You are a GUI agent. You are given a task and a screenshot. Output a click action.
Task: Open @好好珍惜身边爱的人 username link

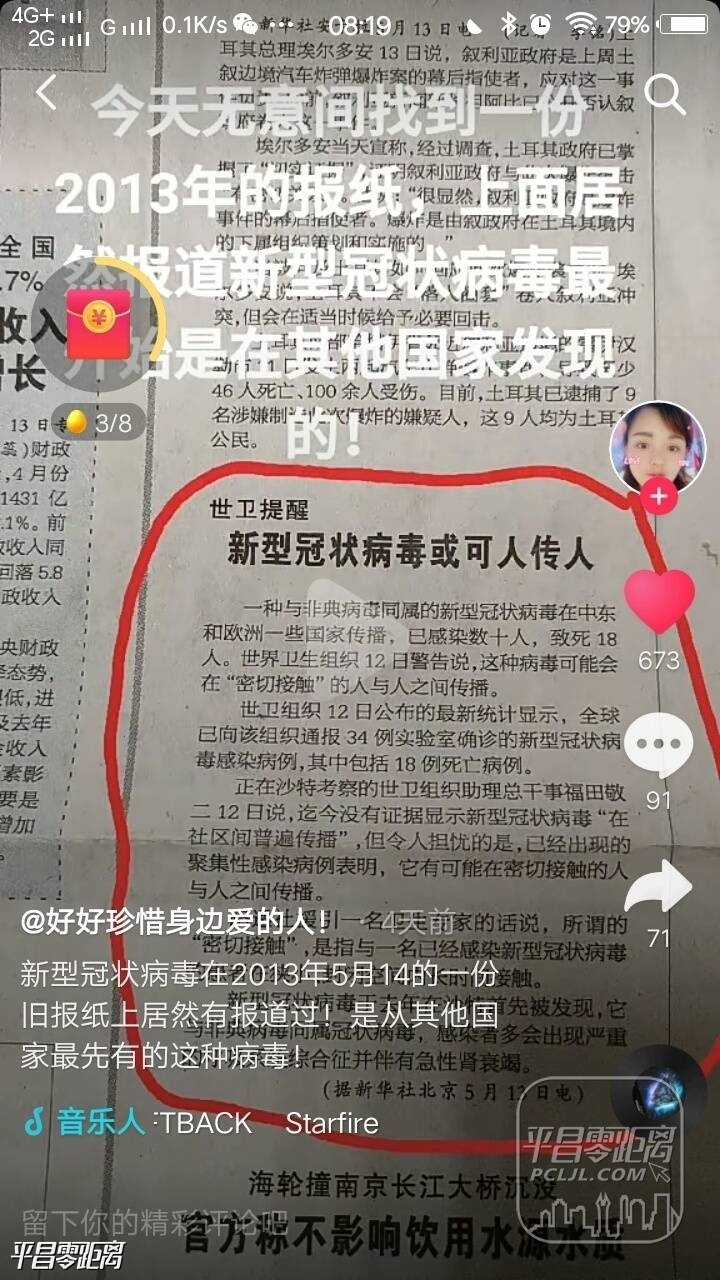177,922
